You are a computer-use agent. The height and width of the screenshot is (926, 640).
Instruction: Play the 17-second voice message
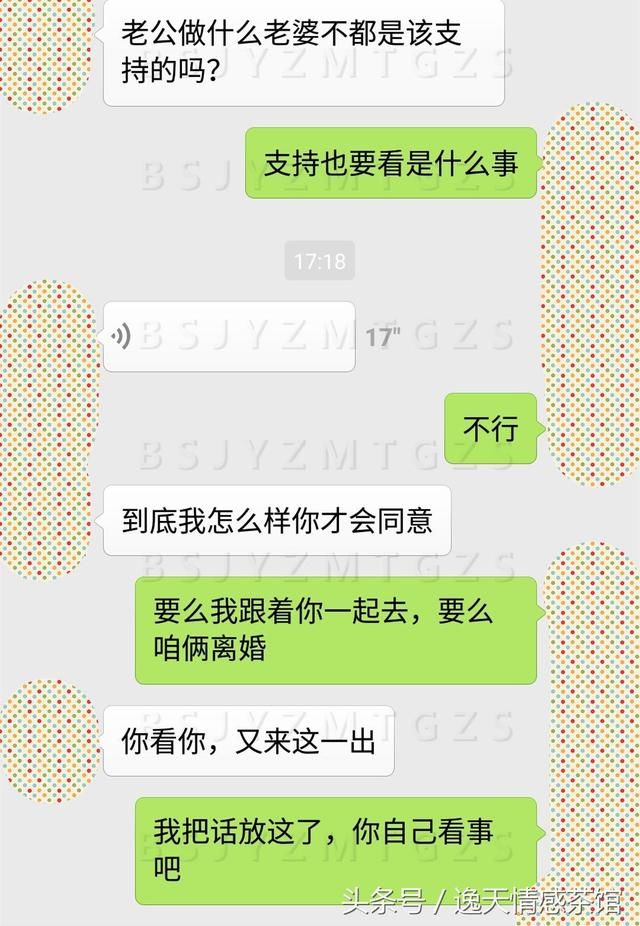228,336
